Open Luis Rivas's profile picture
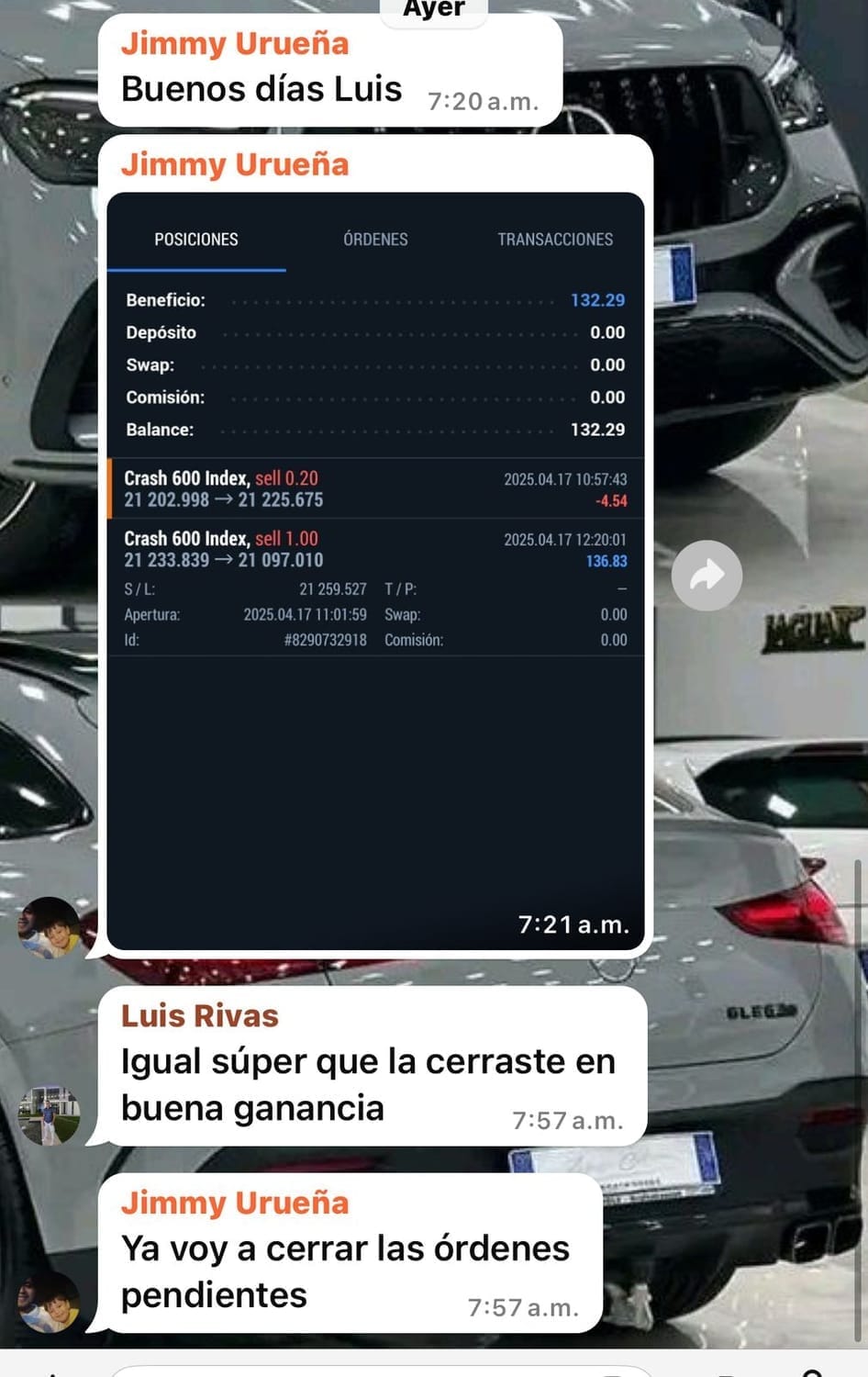The width and height of the screenshot is (868, 1377). (x=50, y=1114)
